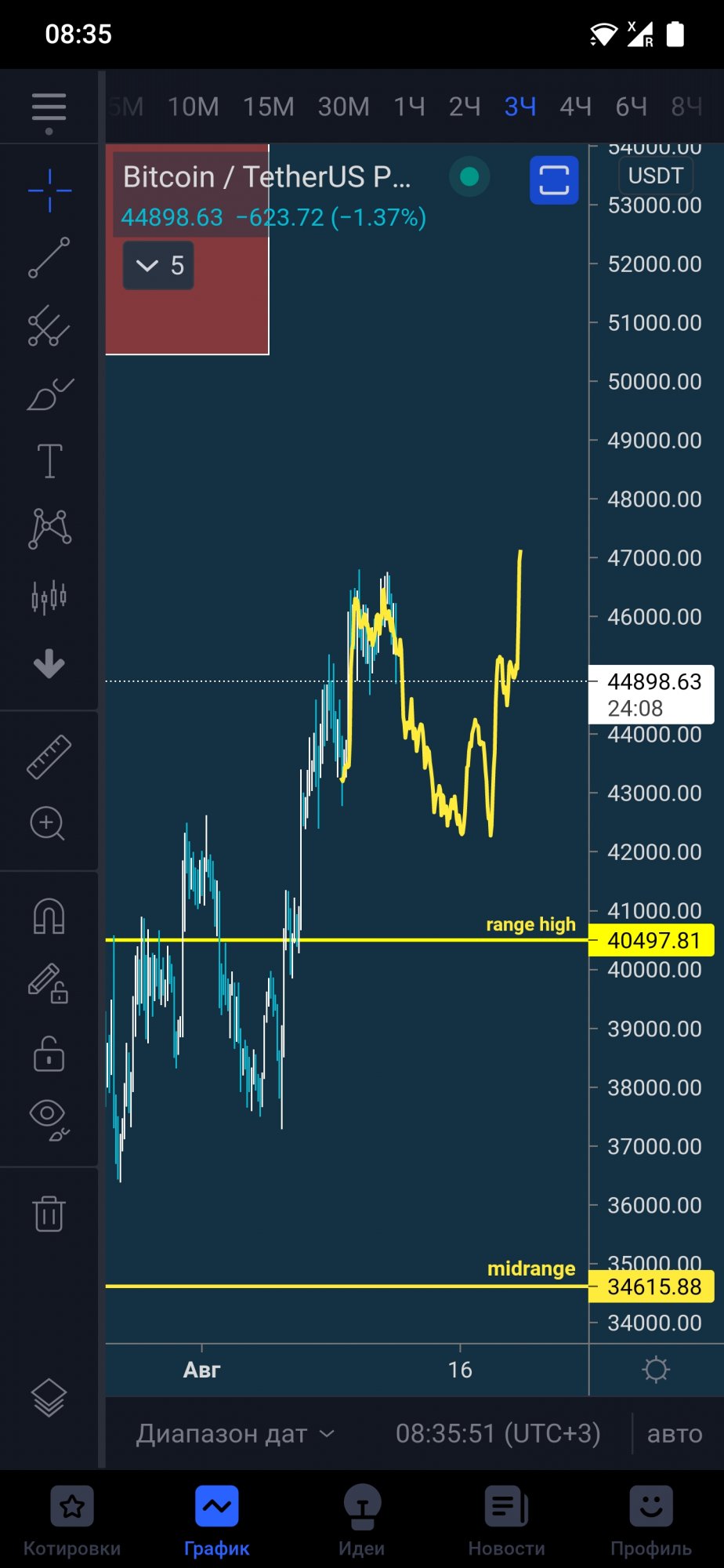This screenshot has width=724, height=1568.
Task: Expand the indicators legend showing 5
Action: (x=158, y=266)
